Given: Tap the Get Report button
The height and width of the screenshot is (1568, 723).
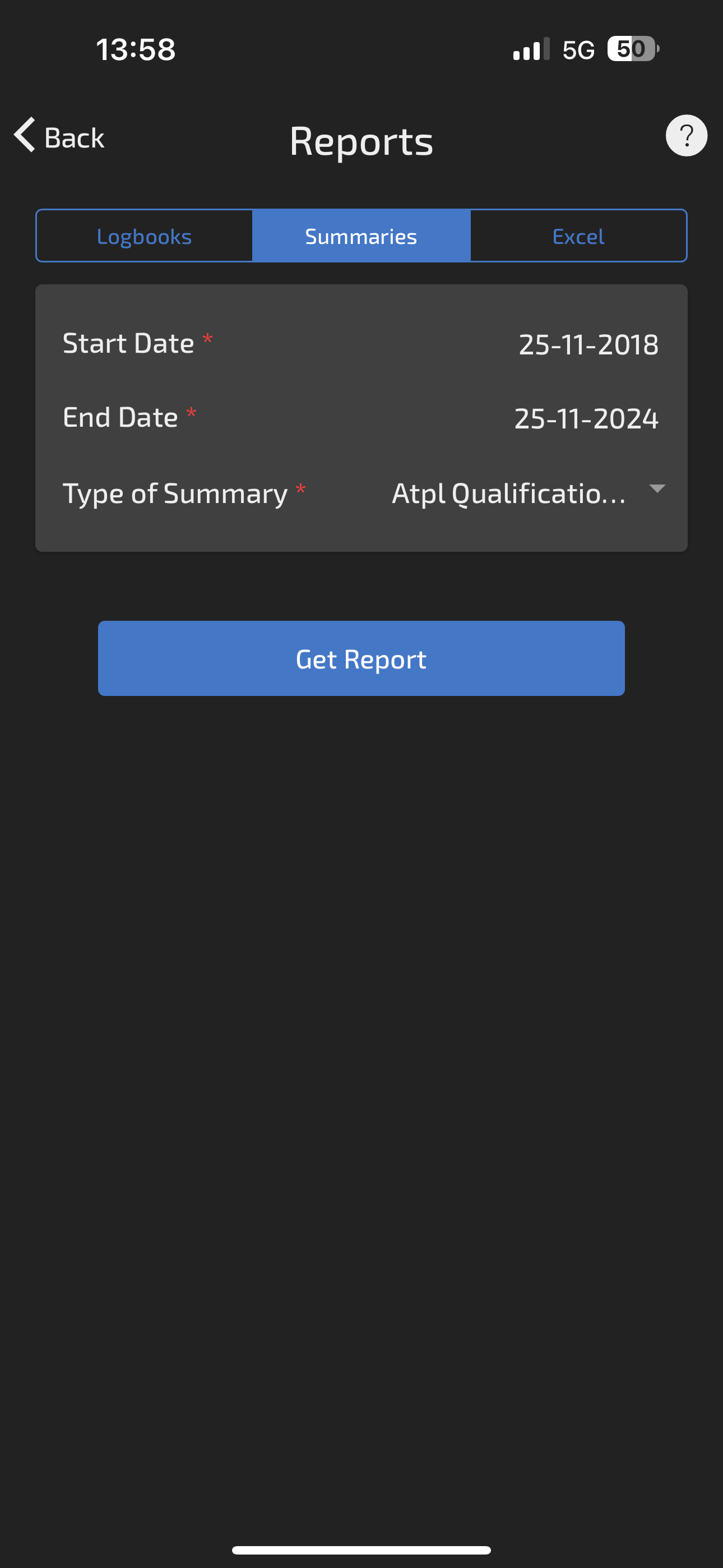Looking at the screenshot, I should point(361,658).
